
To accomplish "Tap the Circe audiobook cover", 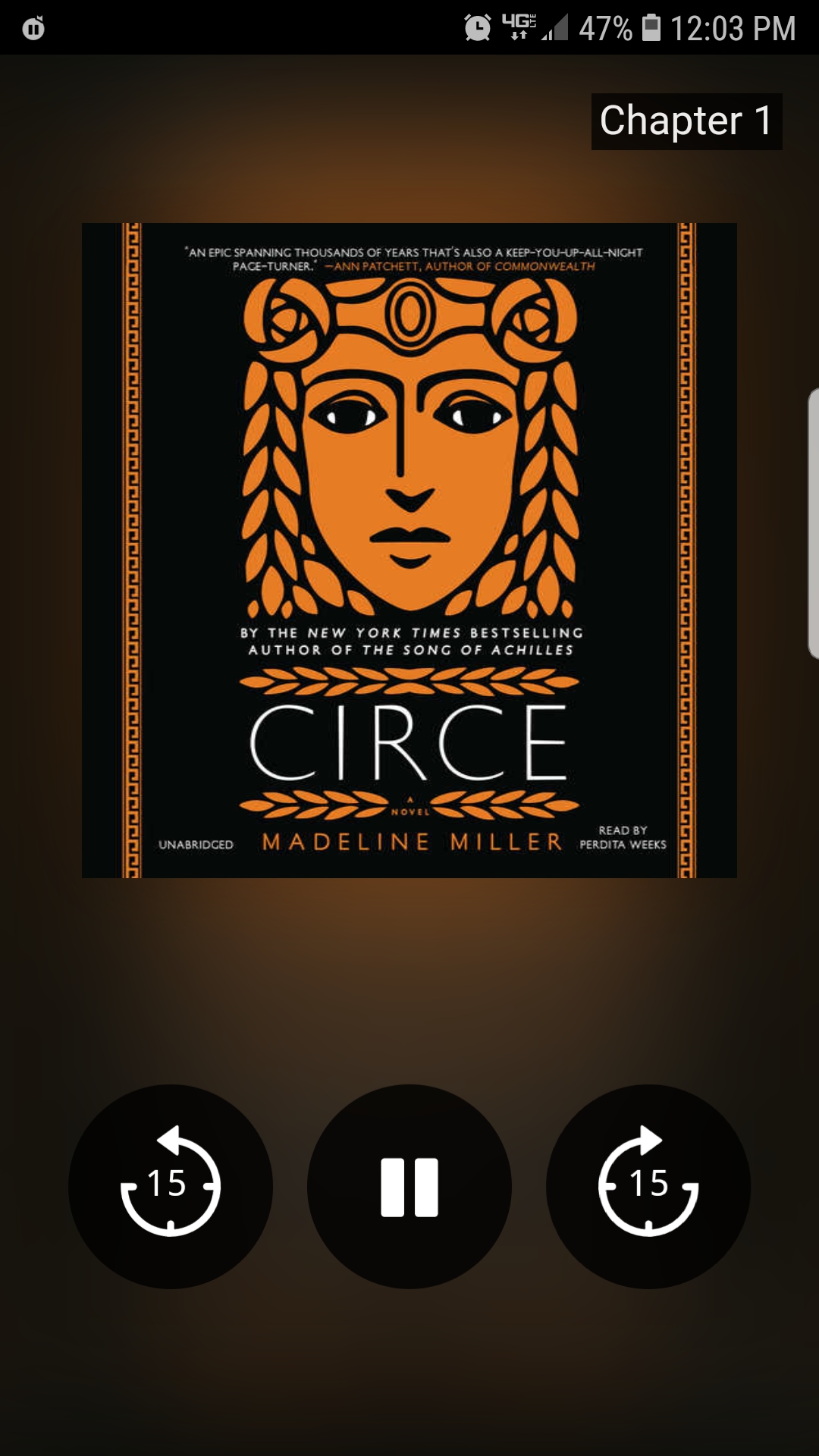I will click(409, 551).
